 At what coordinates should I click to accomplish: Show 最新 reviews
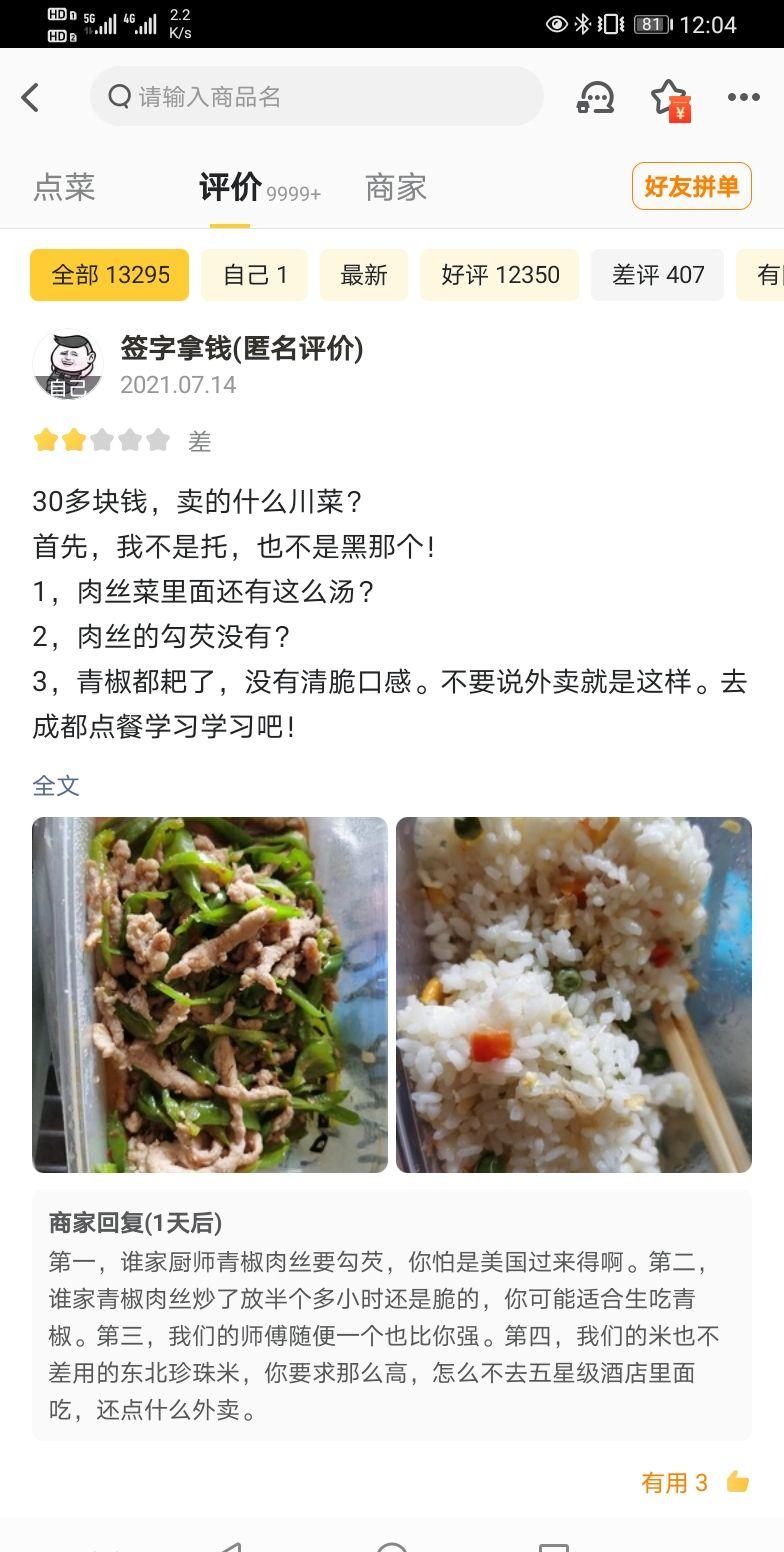[364, 275]
